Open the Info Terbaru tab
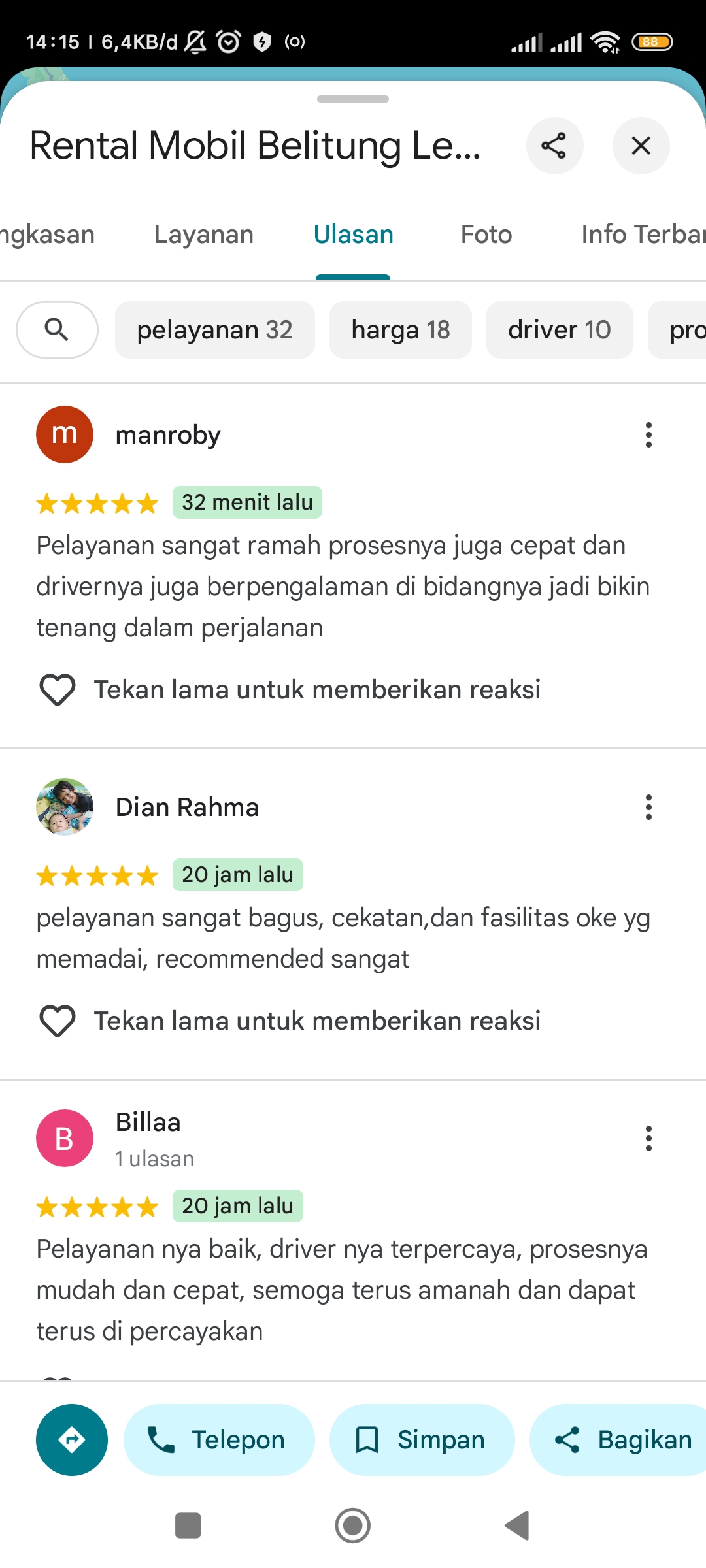 pos(643,235)
